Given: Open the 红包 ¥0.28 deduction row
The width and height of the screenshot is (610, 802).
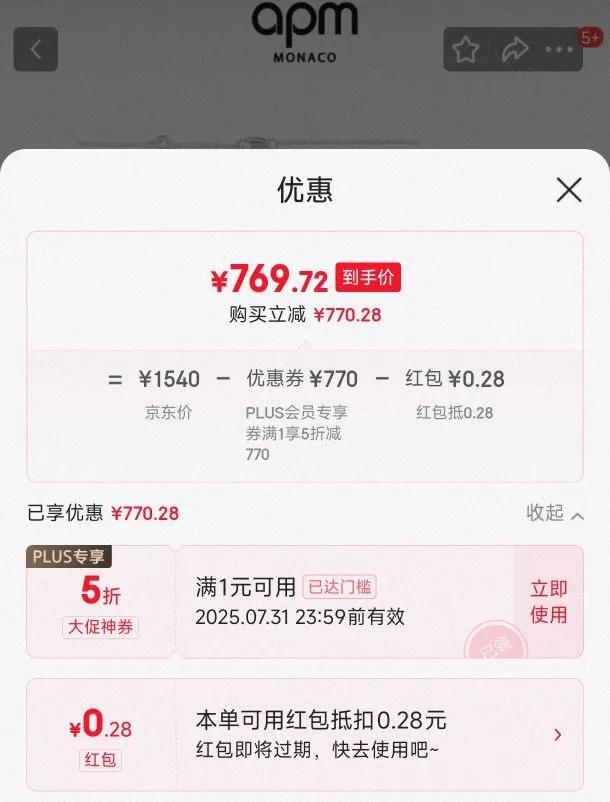Looking at the screenshot, I should coord(305,734).
